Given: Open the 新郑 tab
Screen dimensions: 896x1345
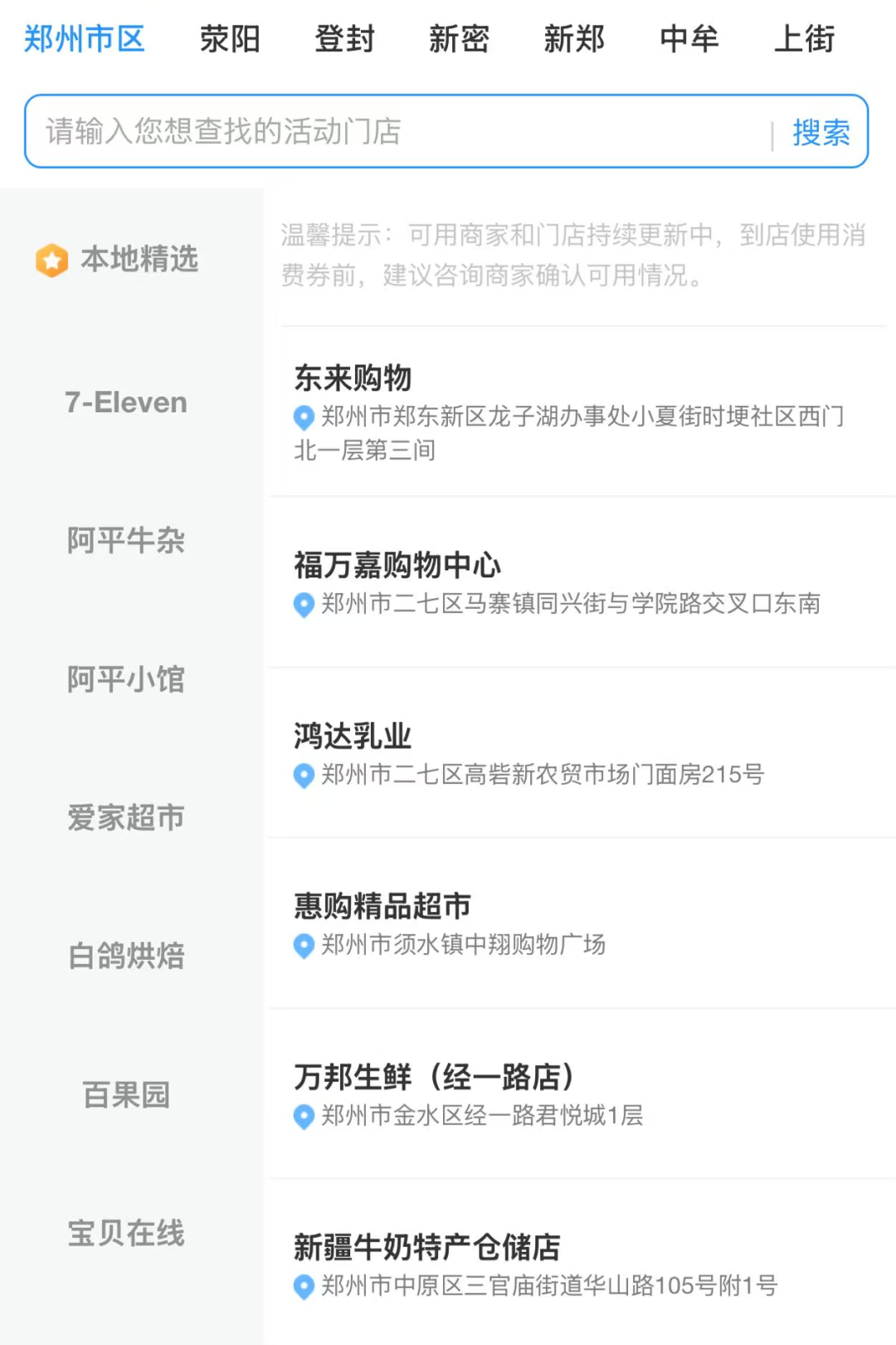Looking at the screenshot, I should [574, 39].
